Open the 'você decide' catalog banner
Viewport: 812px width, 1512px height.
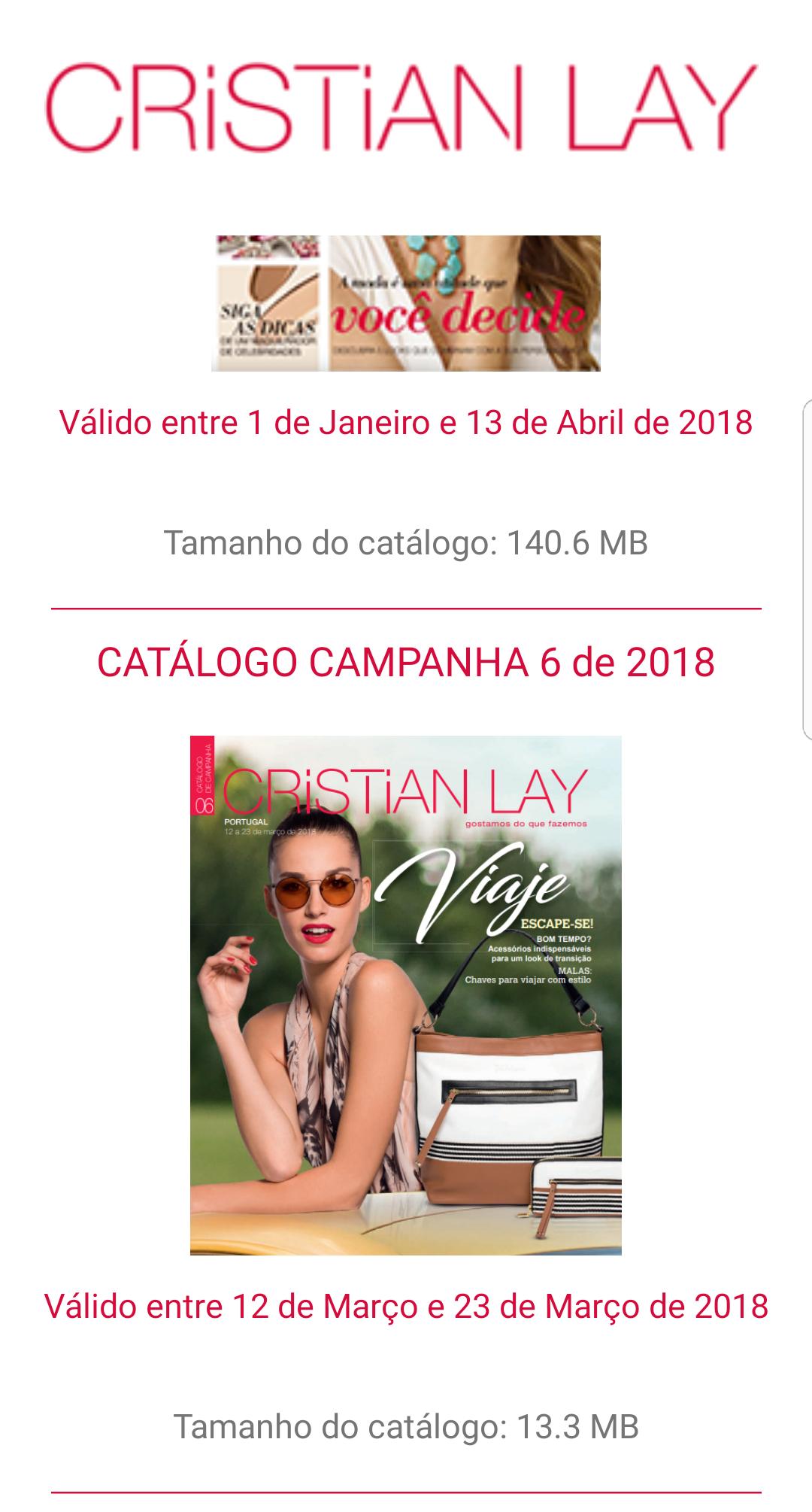[406, 303]
